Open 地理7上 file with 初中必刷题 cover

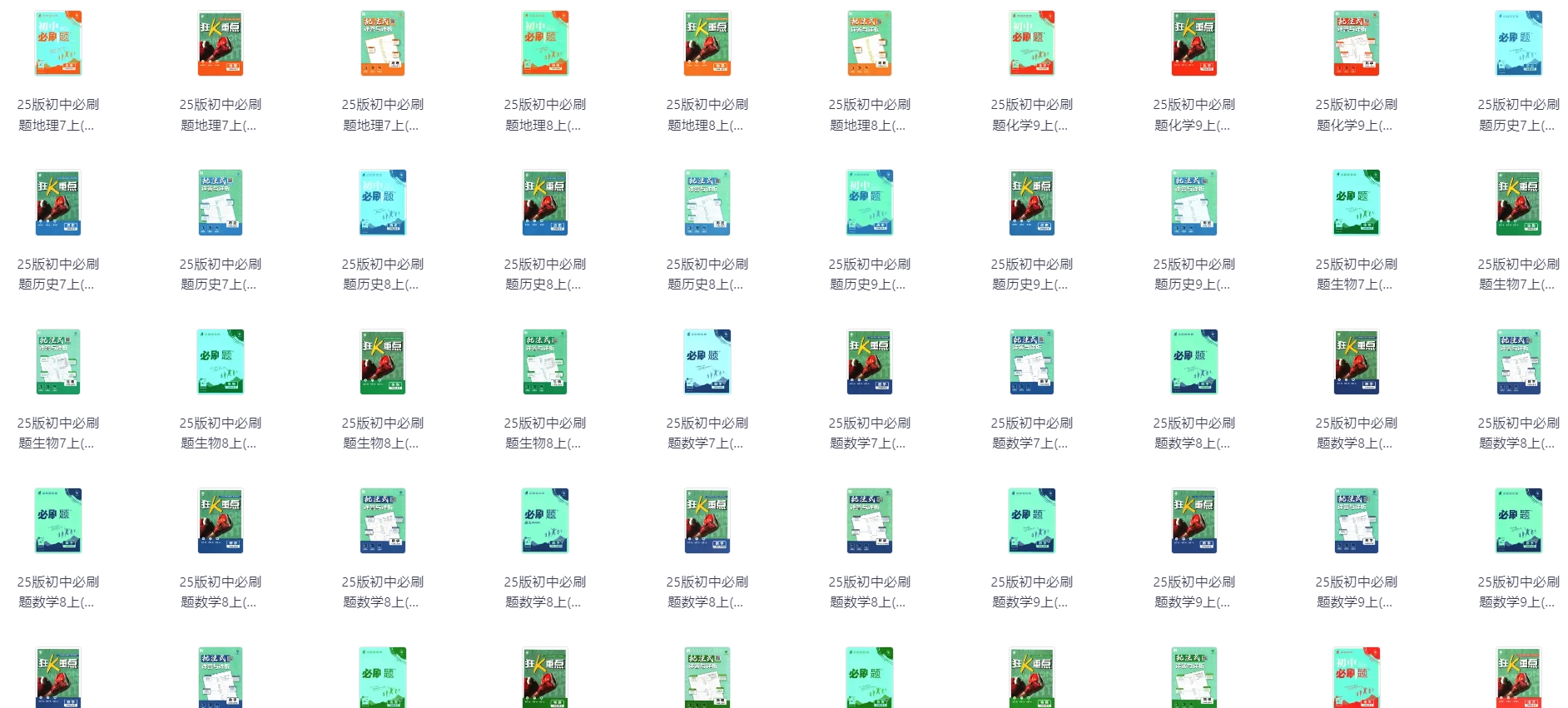(58, 44)
